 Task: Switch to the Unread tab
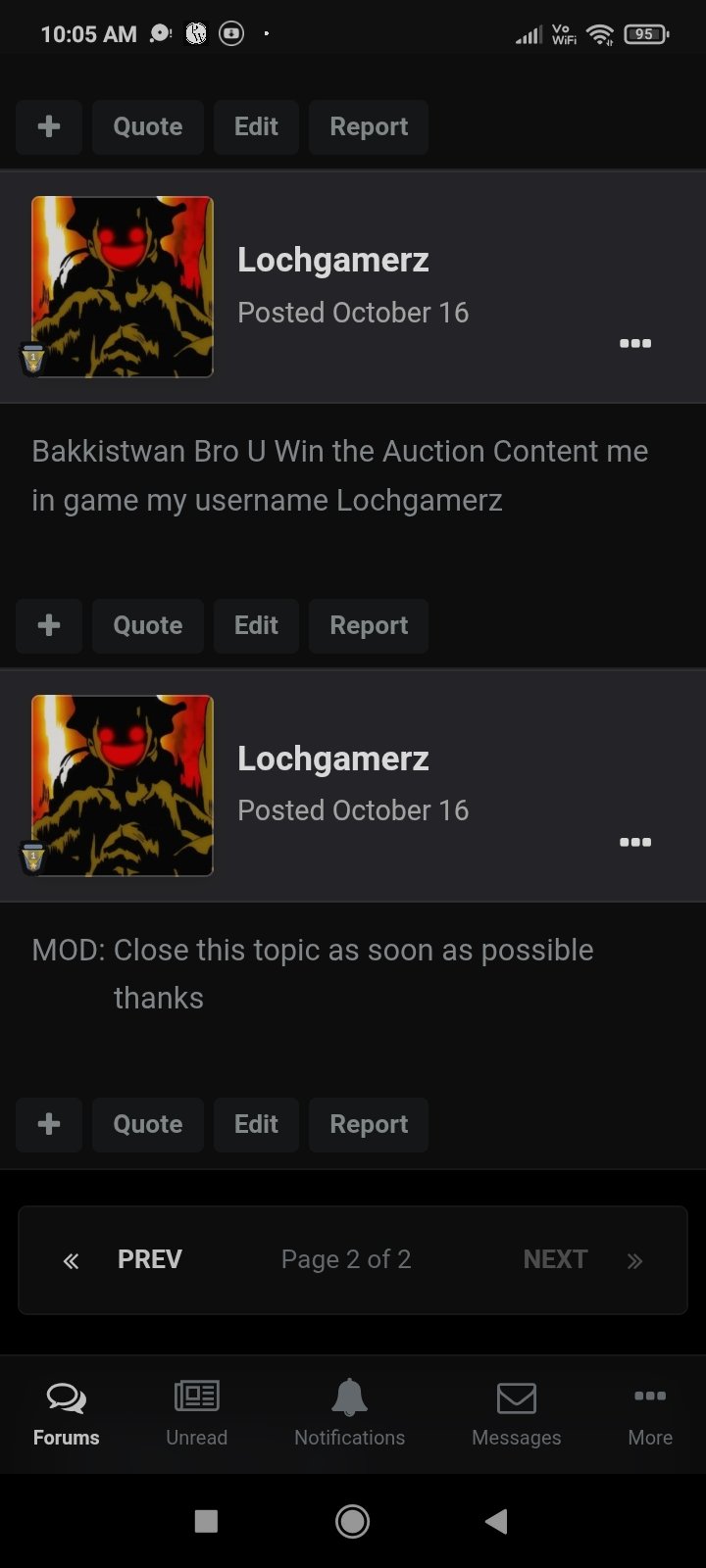[x=196, y=1413]
